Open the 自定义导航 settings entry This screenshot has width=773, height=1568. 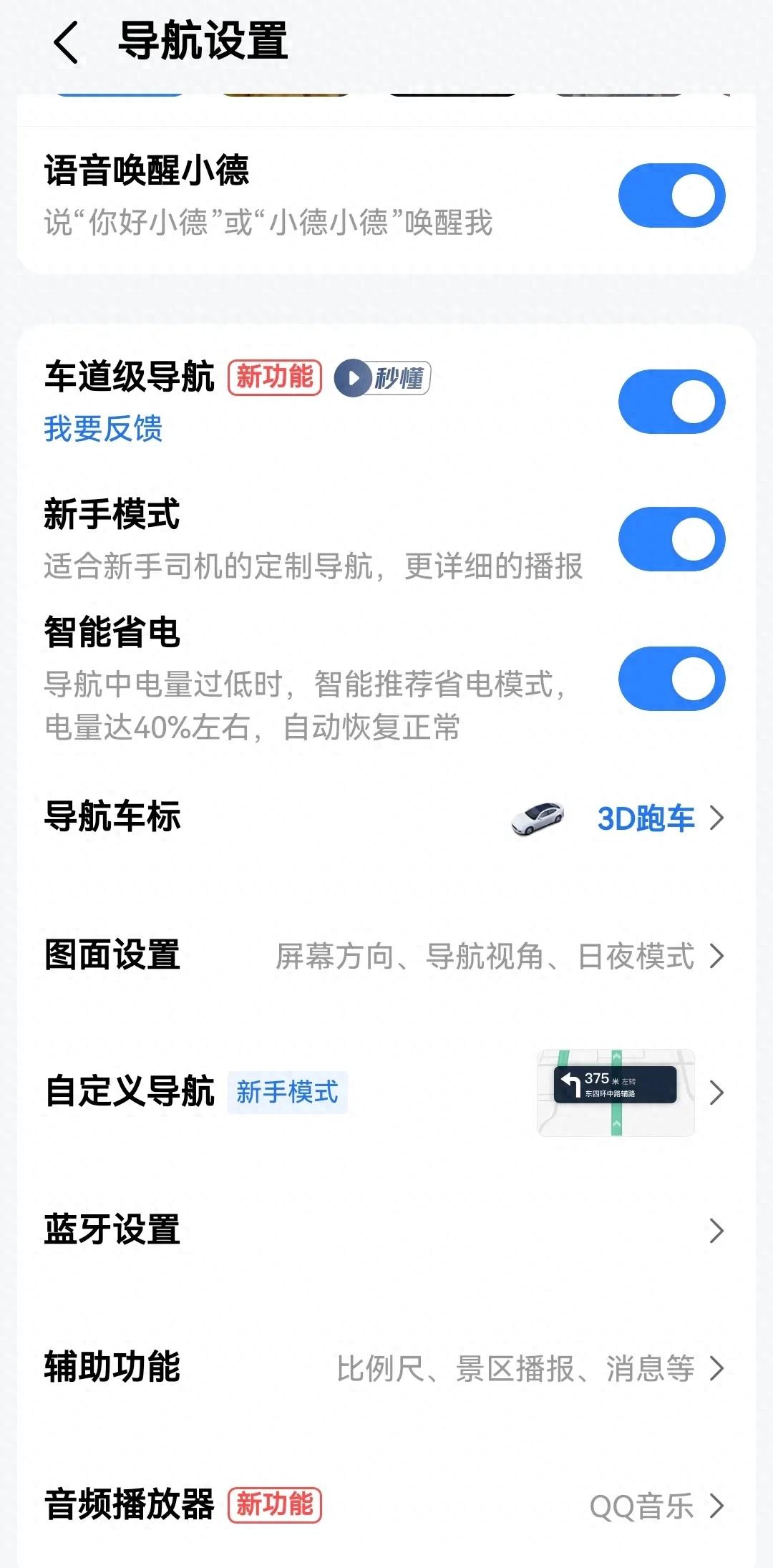[x=718, y=1091]
